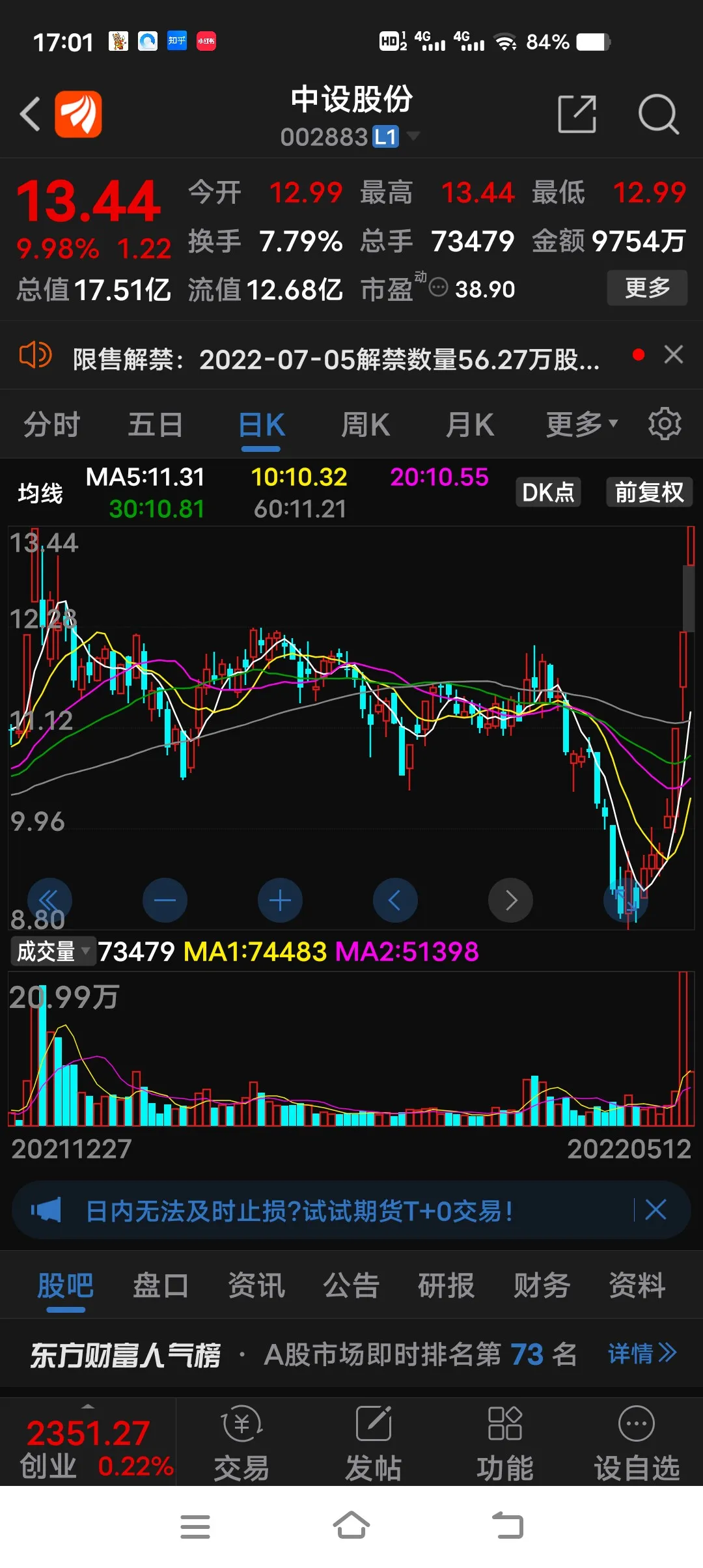Open the search magnifier icon
The height and width of the screenshot is (1568, 703).
click(x=658, y=114)
